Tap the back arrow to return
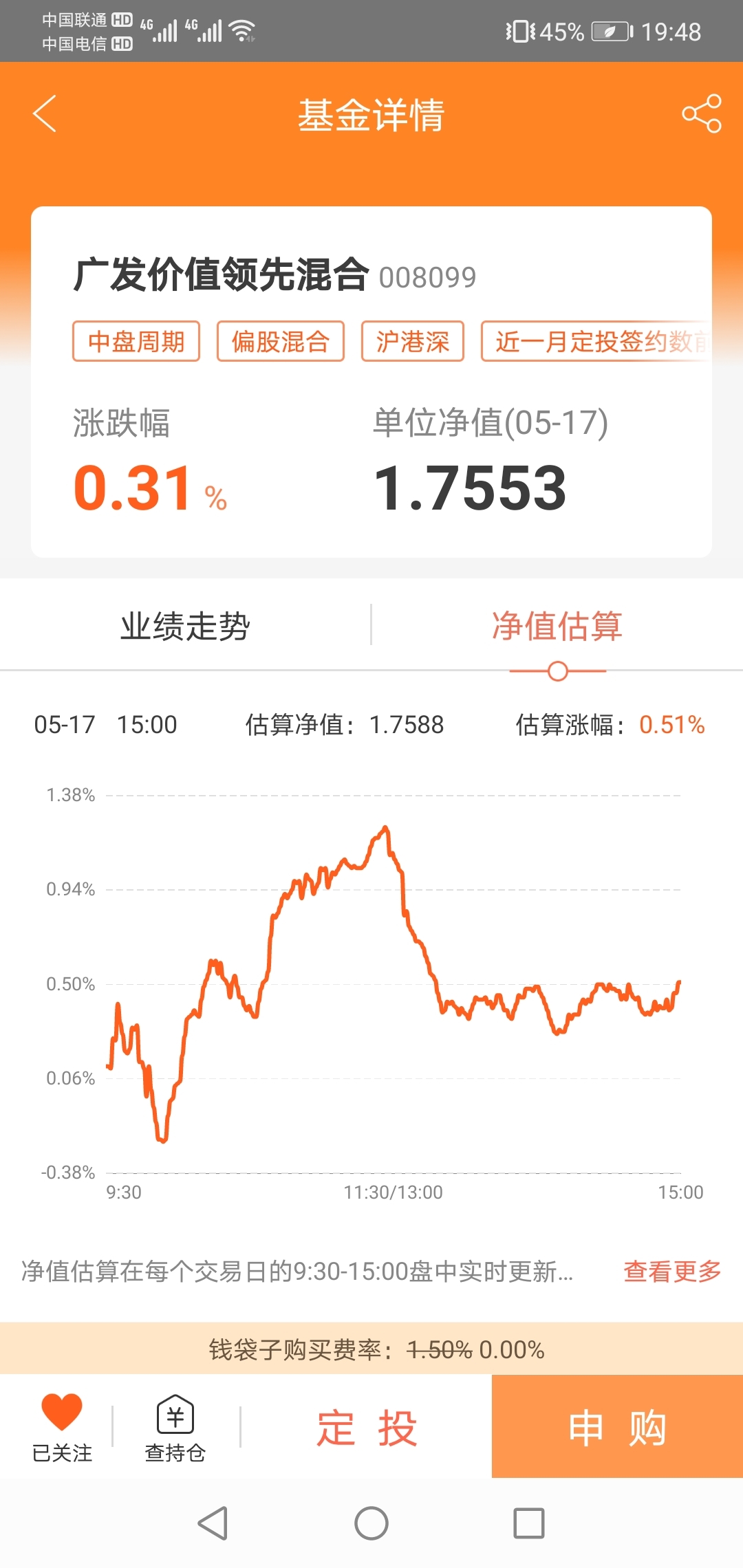Screen dimensions: 743x1568 pos(44,113)
